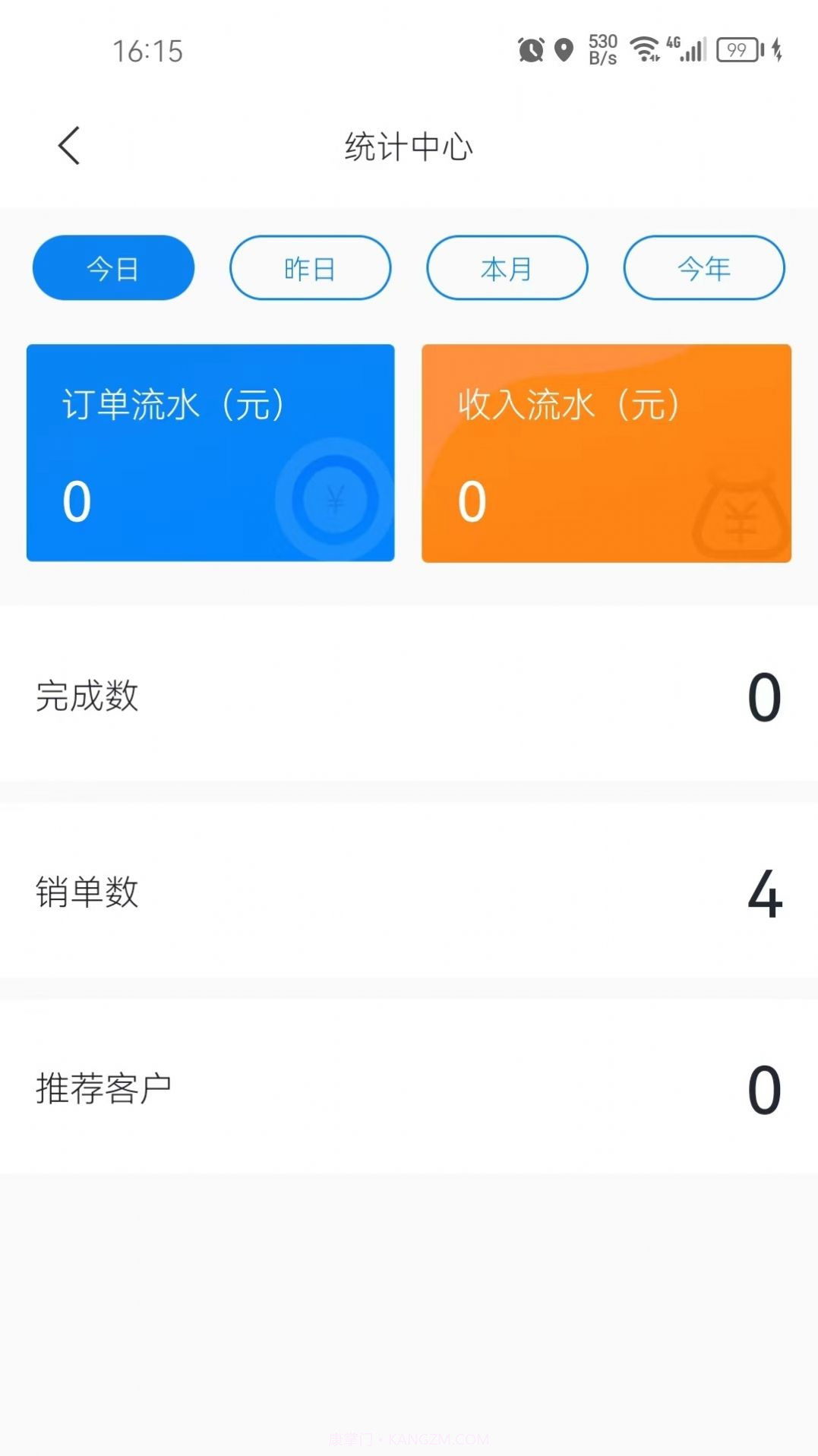
Task: Select the 本月 period option
Action: pos(507,267)
